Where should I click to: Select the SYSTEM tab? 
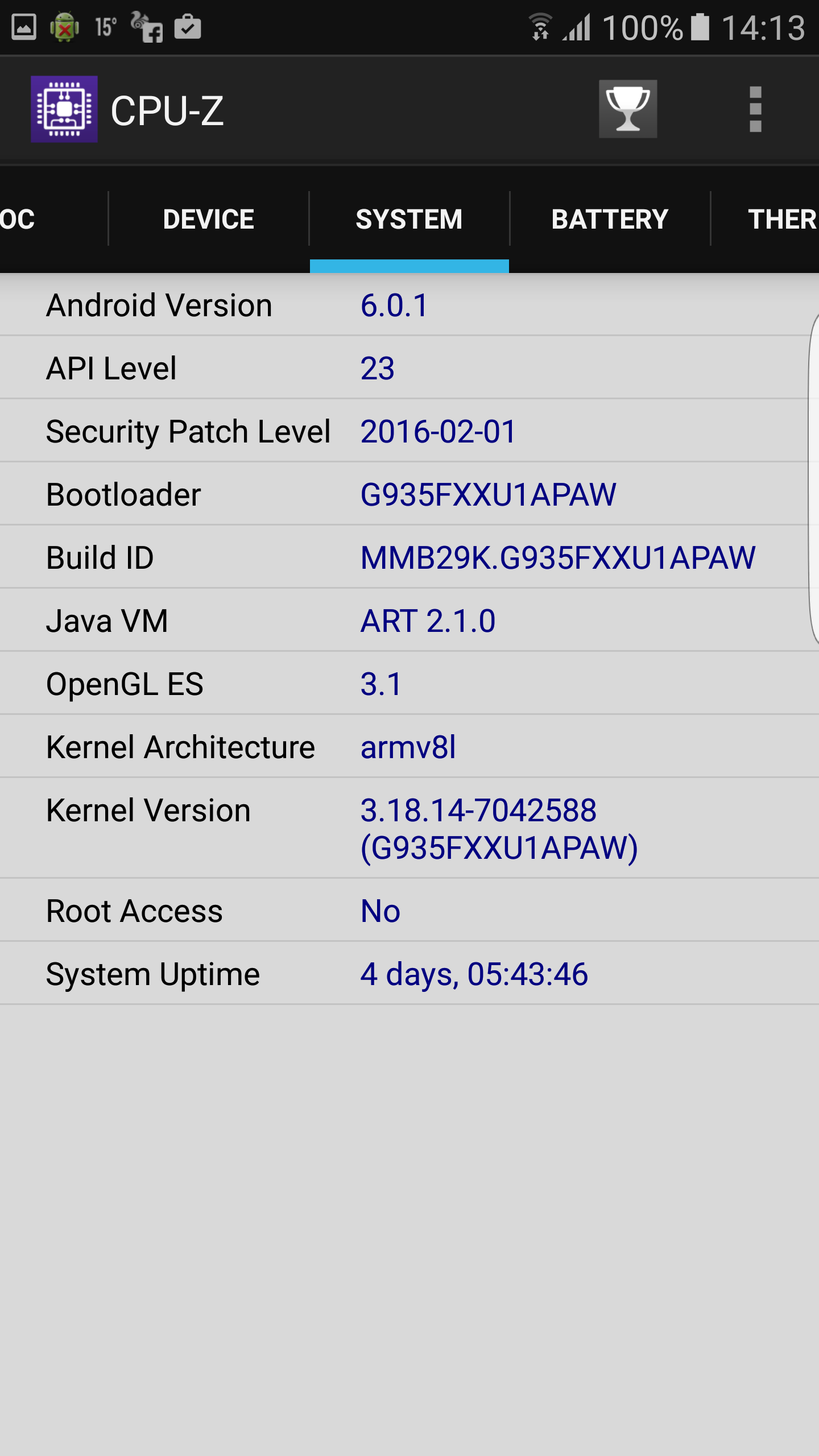[409, 220]
